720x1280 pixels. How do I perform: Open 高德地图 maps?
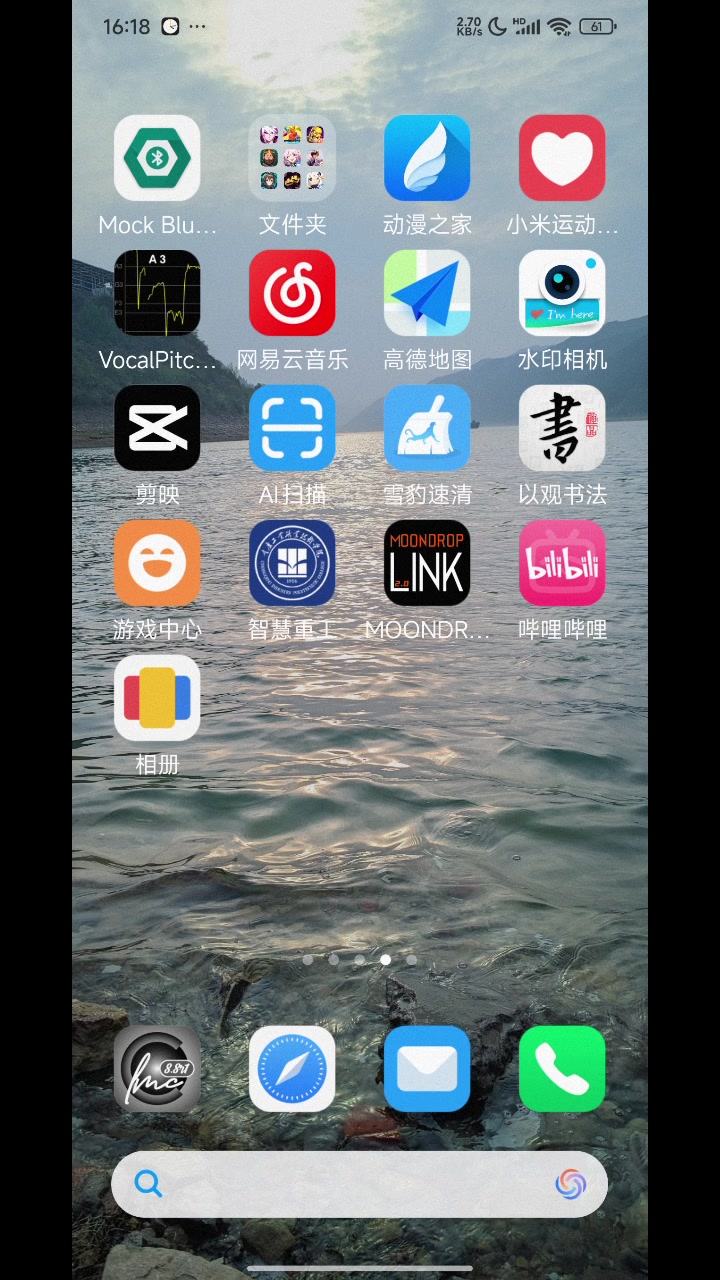pos(427,293)
